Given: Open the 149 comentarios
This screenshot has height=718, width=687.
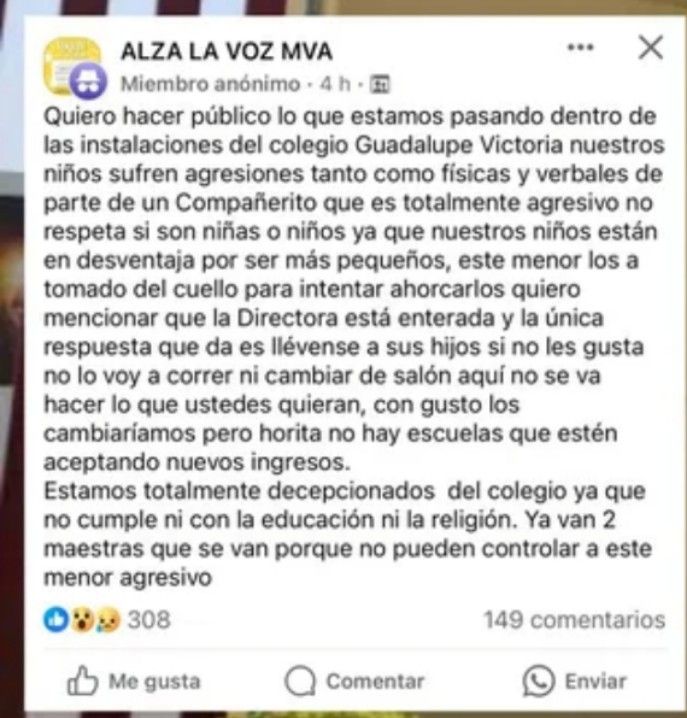Looking at the screenshot, I should [x=573, y=620].
